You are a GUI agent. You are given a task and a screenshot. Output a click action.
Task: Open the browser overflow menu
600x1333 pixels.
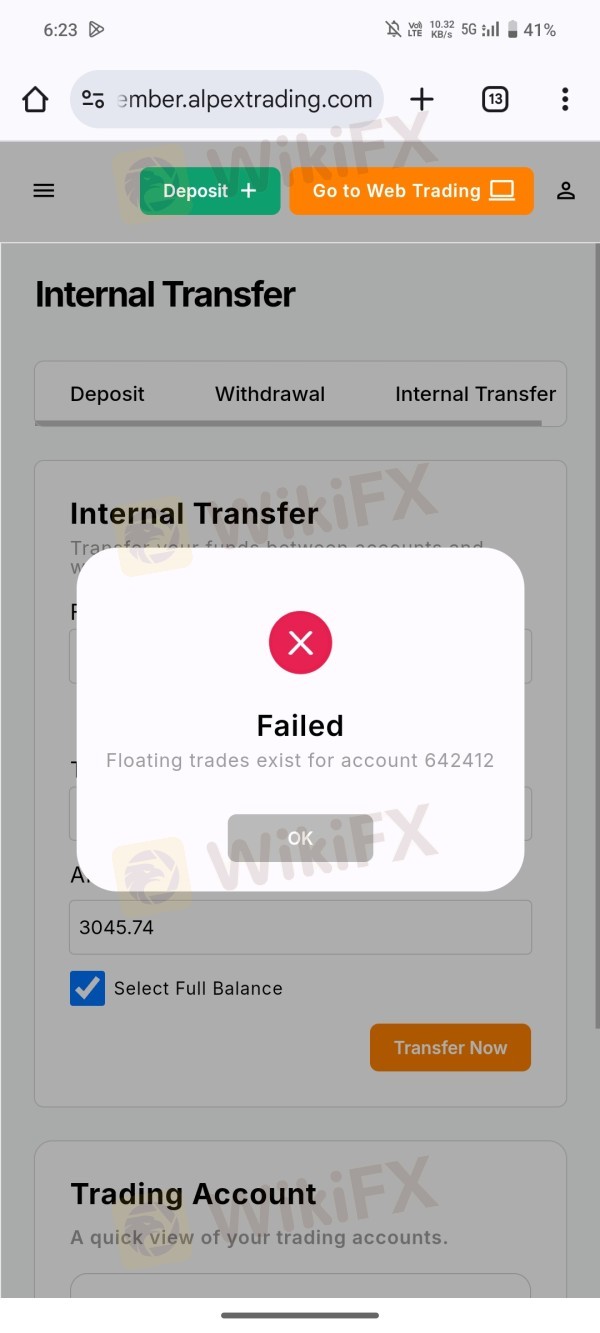coord(565,99)
